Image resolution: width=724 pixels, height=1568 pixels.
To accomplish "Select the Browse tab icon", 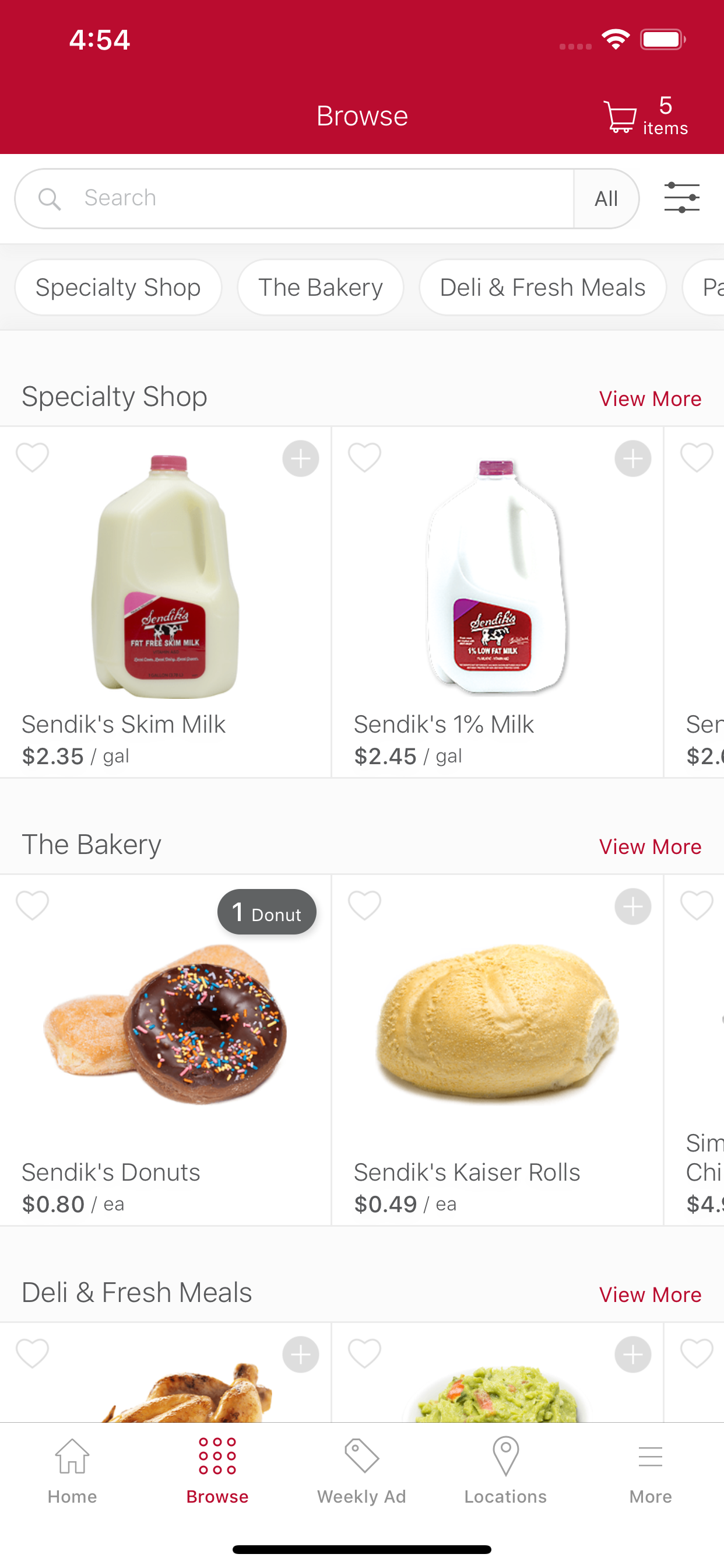I will click(217, 1458).
